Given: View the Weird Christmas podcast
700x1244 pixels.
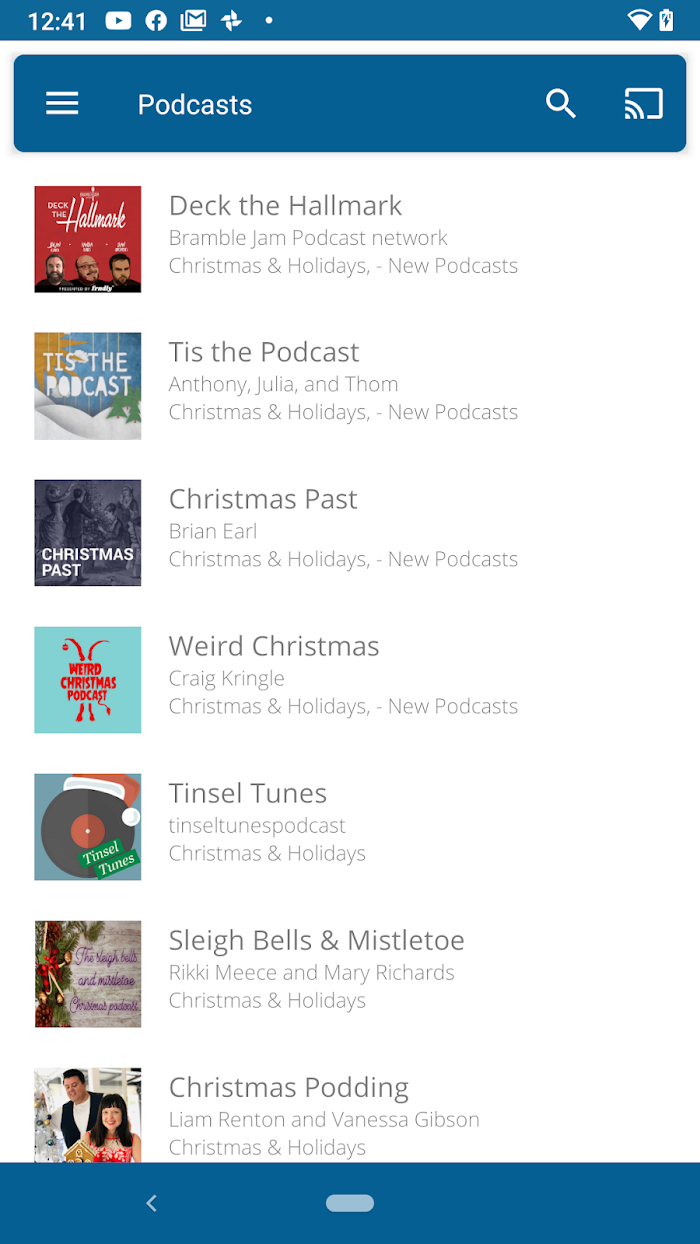Looking at the screenshot, I should click(x=274, y=647).
